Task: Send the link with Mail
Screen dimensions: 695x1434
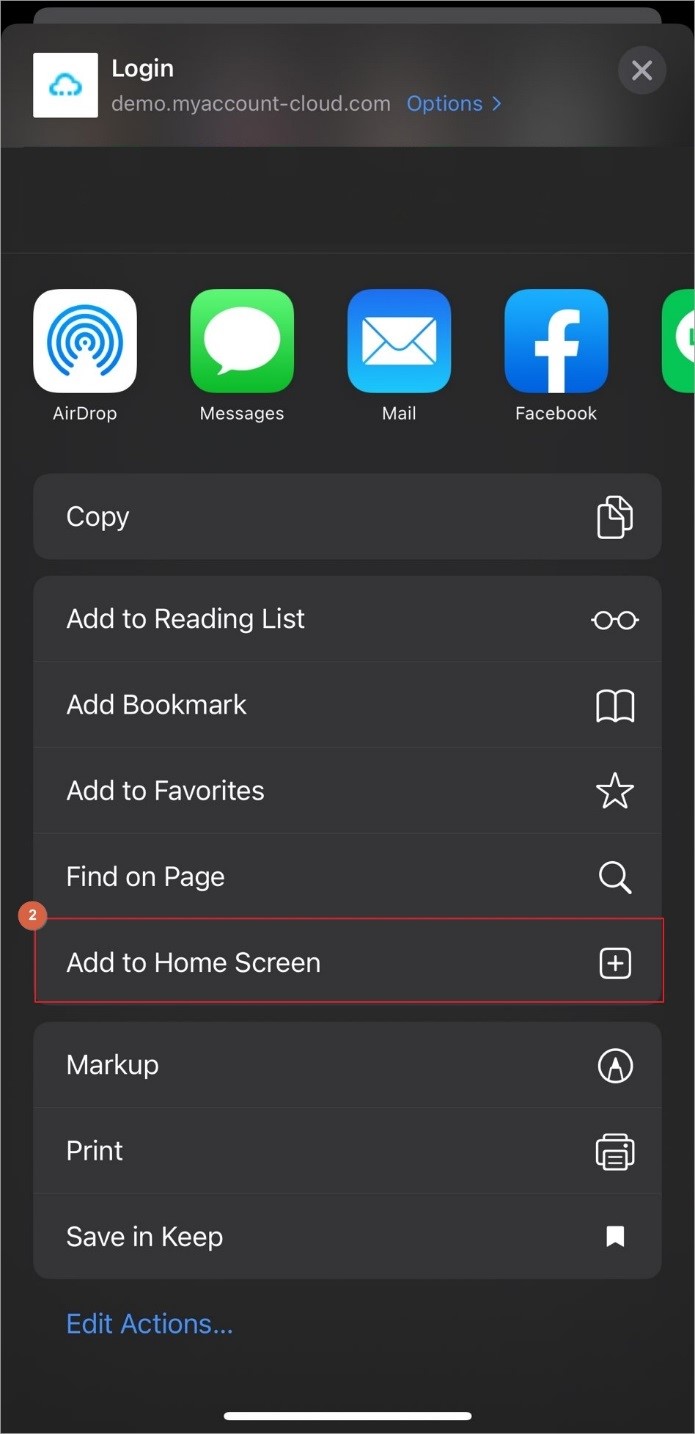Action: coord(399,342)
